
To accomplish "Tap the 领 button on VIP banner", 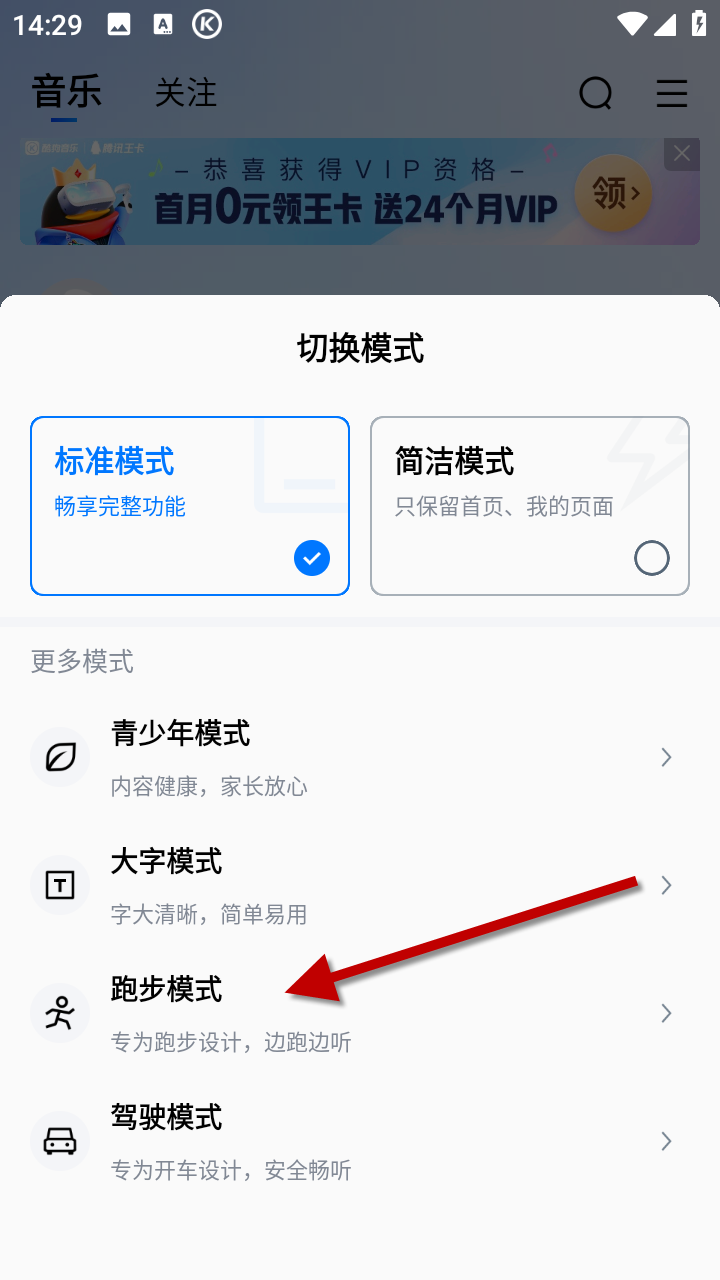I will pyautogui.click(x=613, y=194).
